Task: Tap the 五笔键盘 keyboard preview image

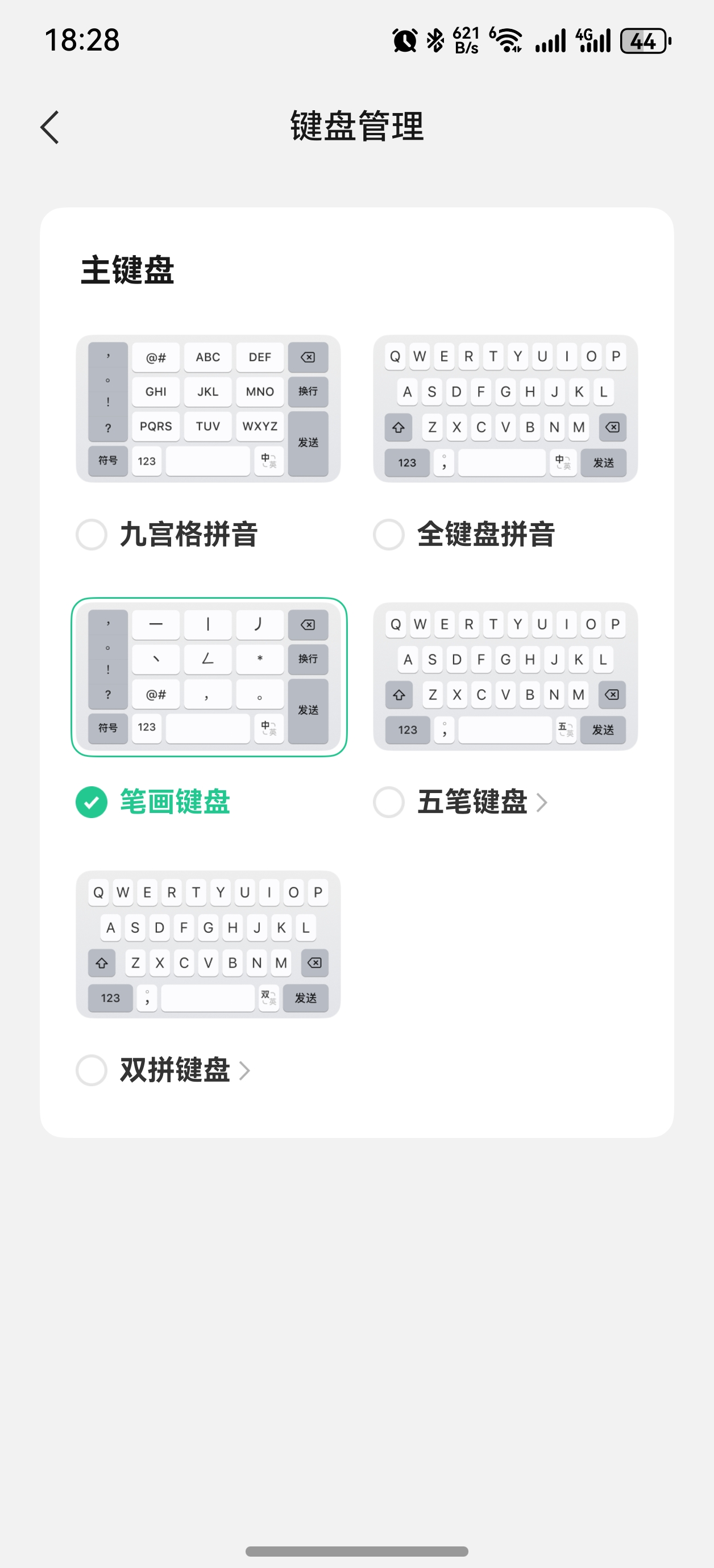Action: click(x=505, y=676)
